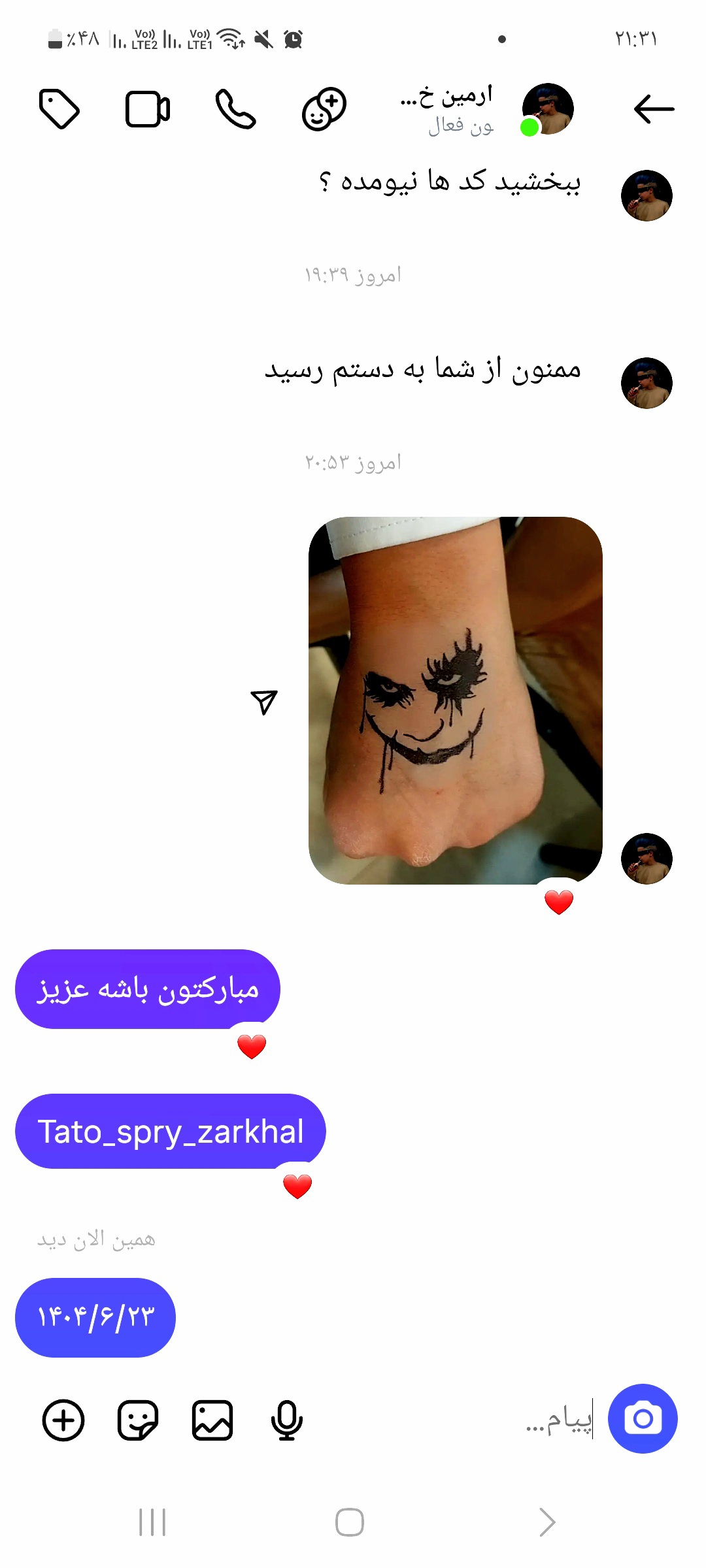
Task: Open the avatar sticker creator icon
Action: tap(324, 108)
